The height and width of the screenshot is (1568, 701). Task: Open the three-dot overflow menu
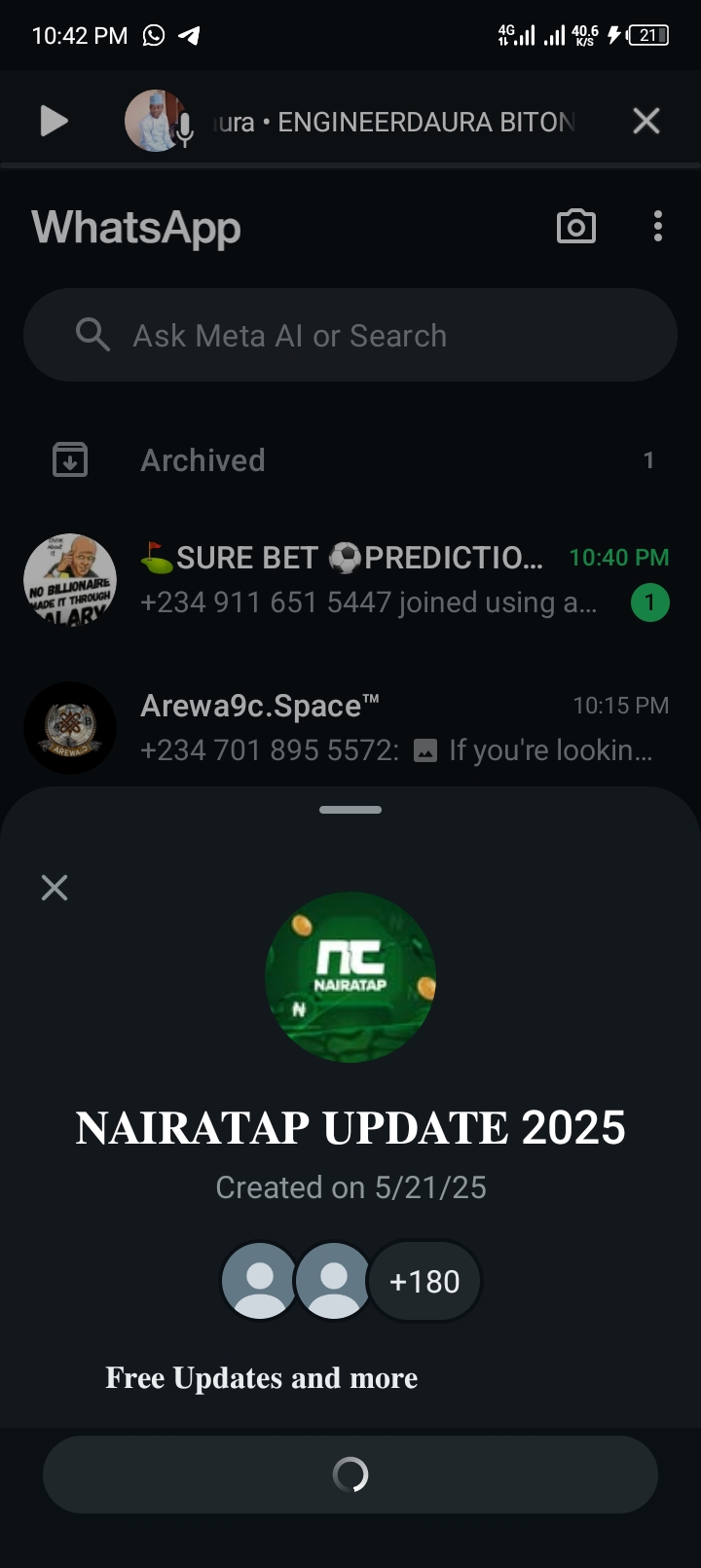[658, 227]
